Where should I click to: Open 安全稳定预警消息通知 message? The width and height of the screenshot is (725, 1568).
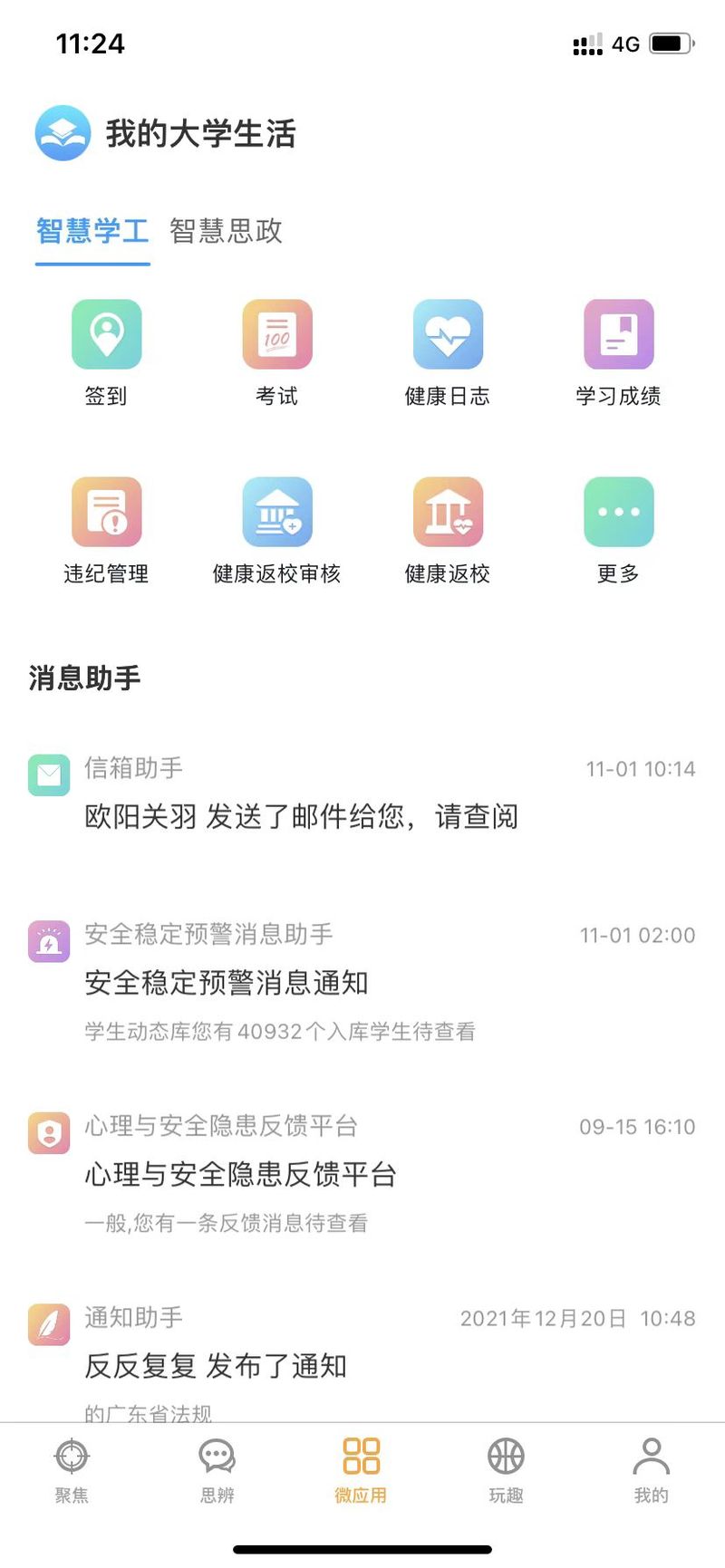[x=362, y=983]
